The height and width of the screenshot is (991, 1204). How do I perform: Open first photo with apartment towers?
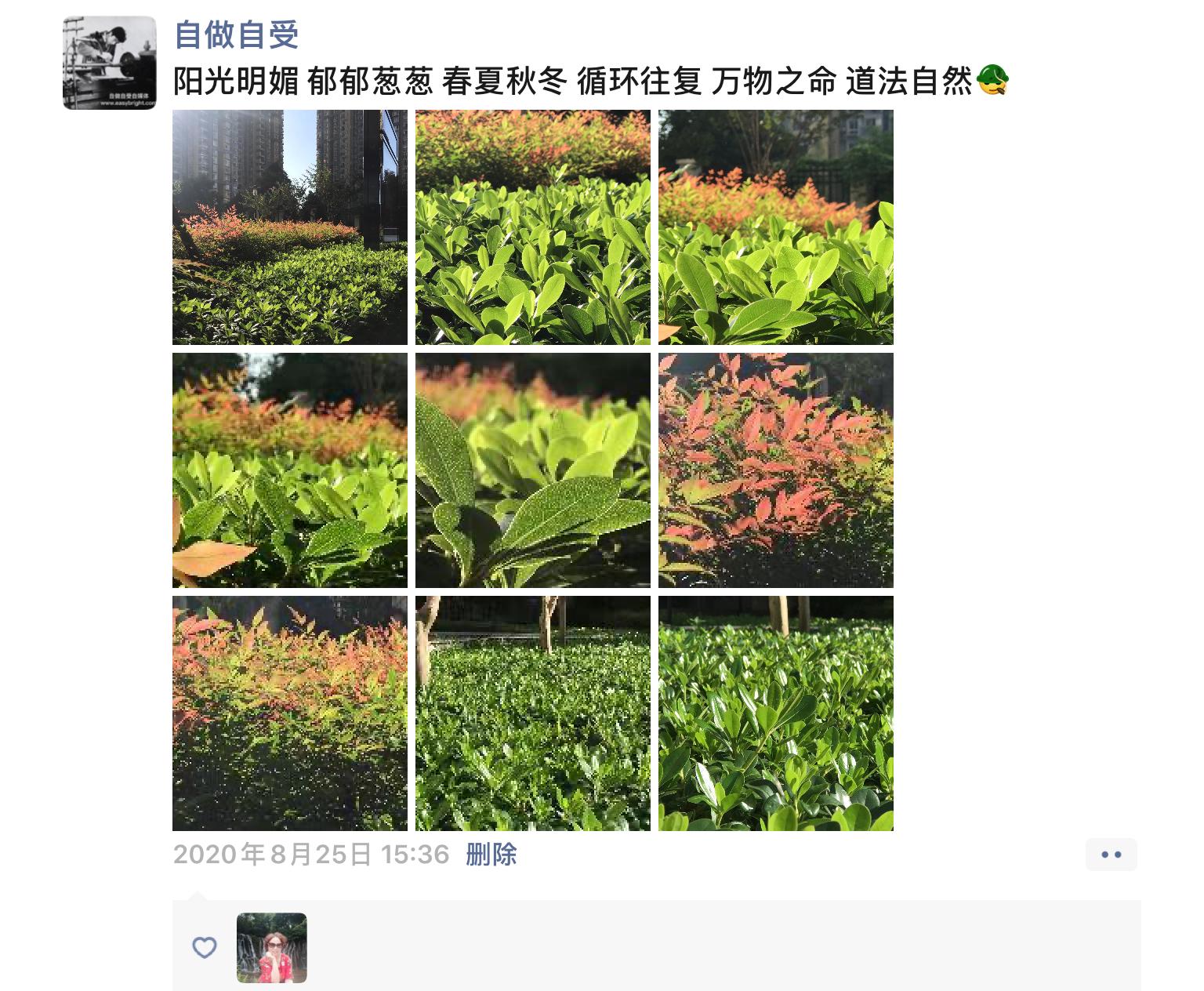[x=290, y=227]
